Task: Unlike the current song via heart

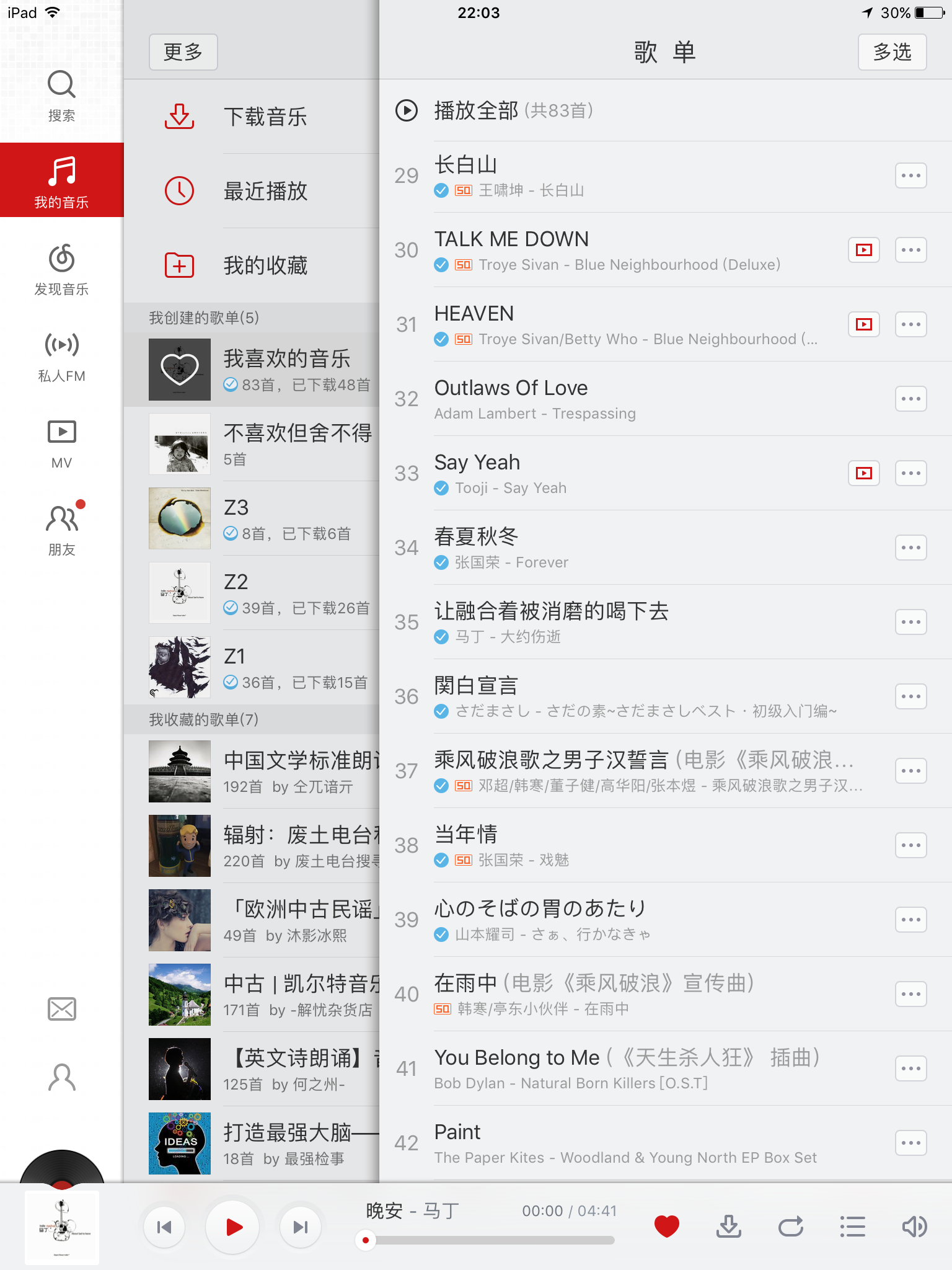Action: click(667, 1226)
